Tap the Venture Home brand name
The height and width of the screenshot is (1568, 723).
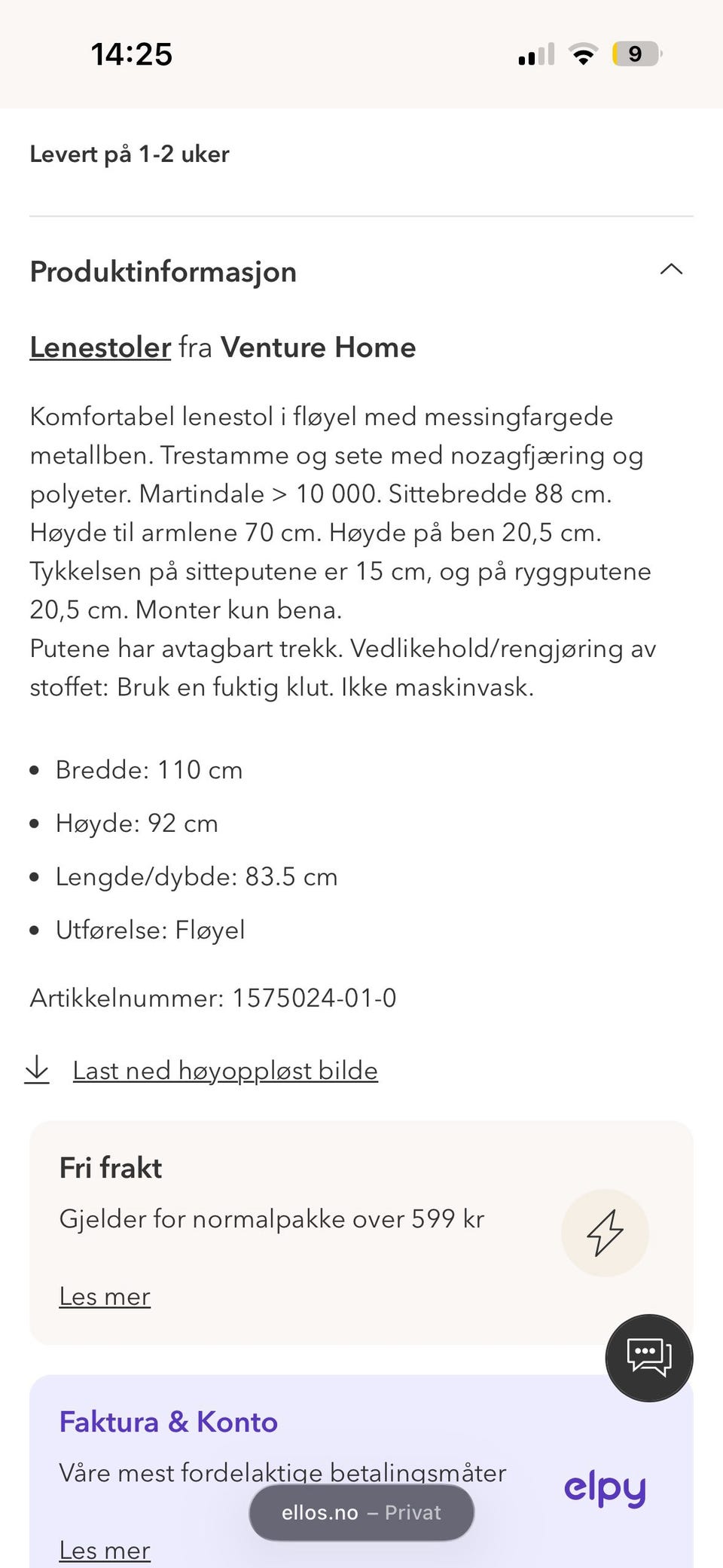tap(317, 347)
